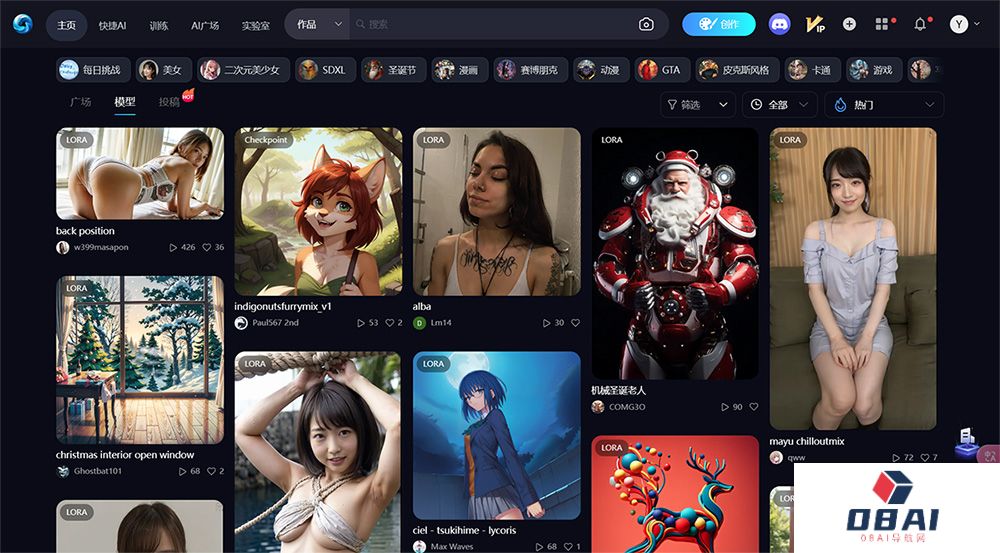Open the Discord icon link
This screenshot has width=1000, height=553.
point(779,24)
